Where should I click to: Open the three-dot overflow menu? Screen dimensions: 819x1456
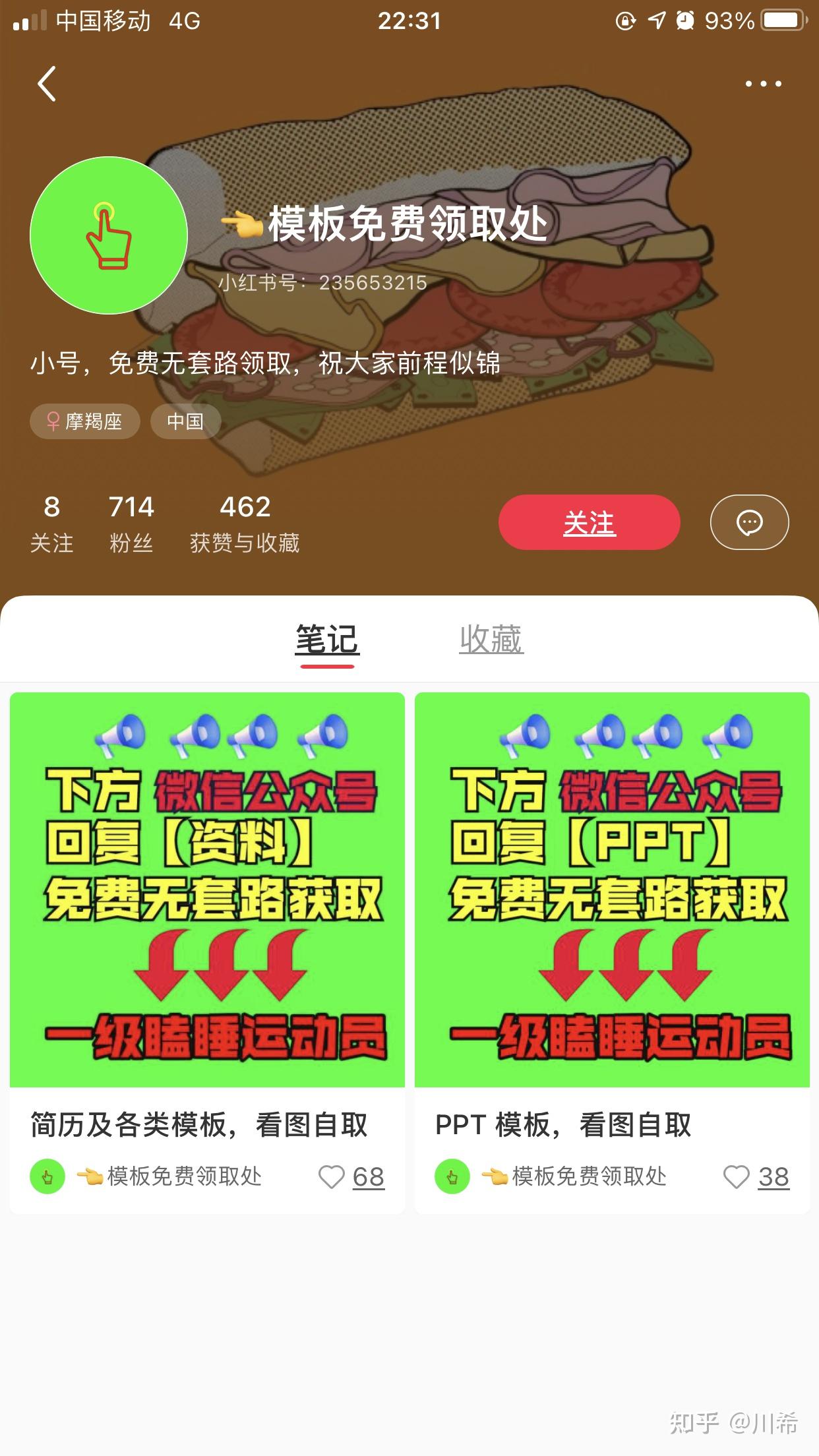pos(763,84)
